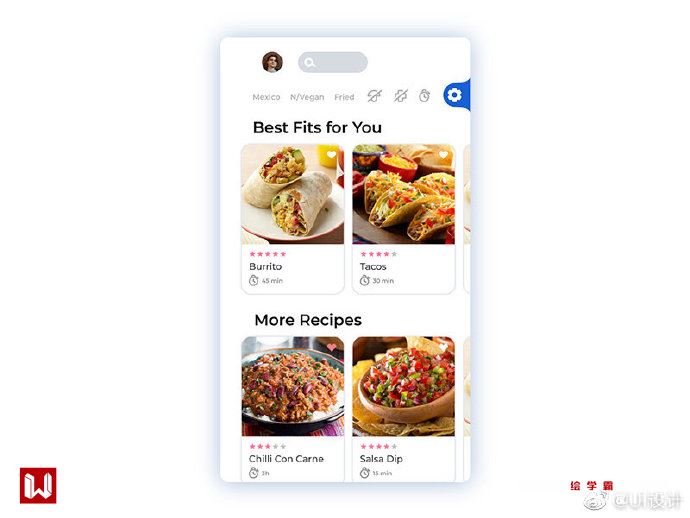This screenshot has height=518, width=690.
Task: Select the Mexico filter
Action: (266, 97)
